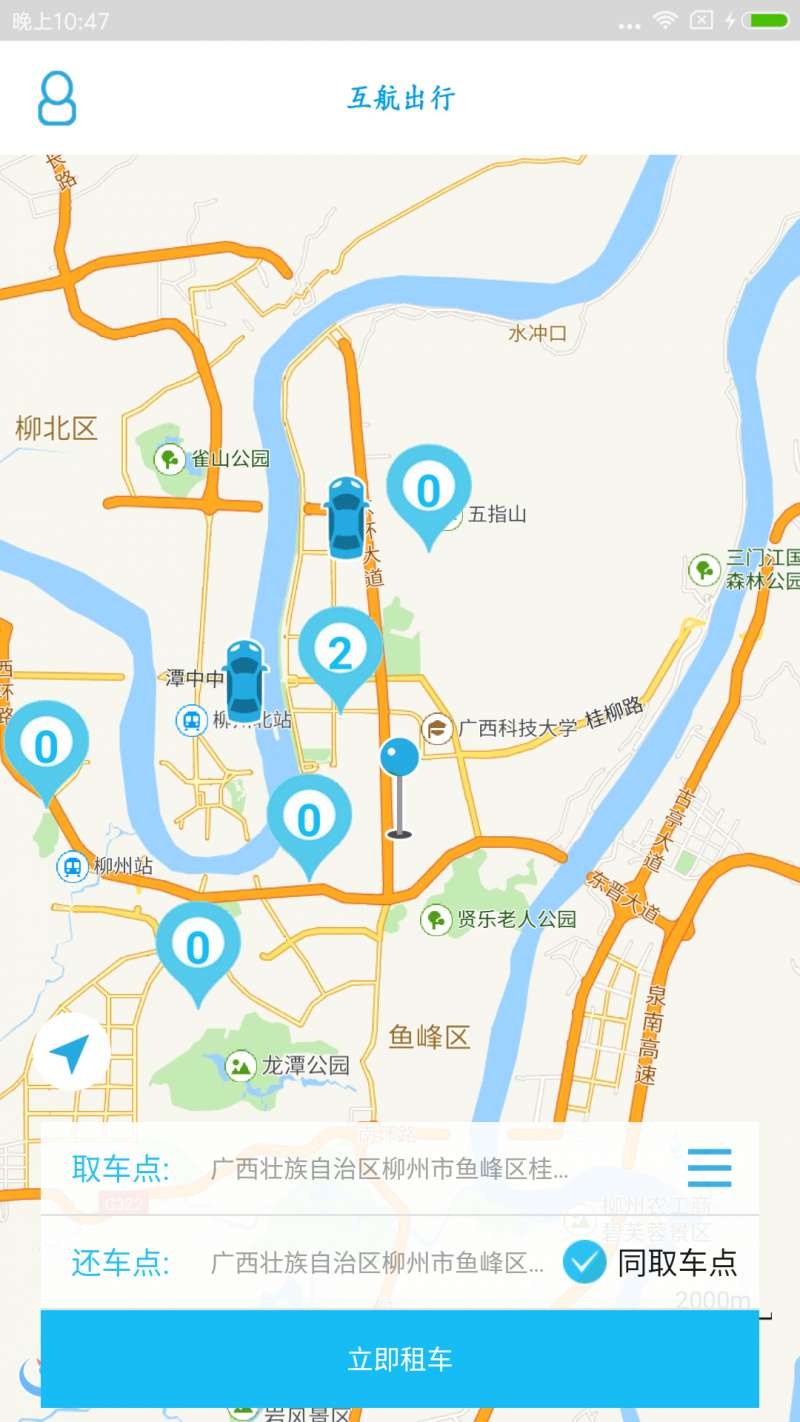Image resolution: width=800 pixels, height=1422 pixels.
Task: Tap the 立即租车 rent-now button
Action: point(400,1359)
